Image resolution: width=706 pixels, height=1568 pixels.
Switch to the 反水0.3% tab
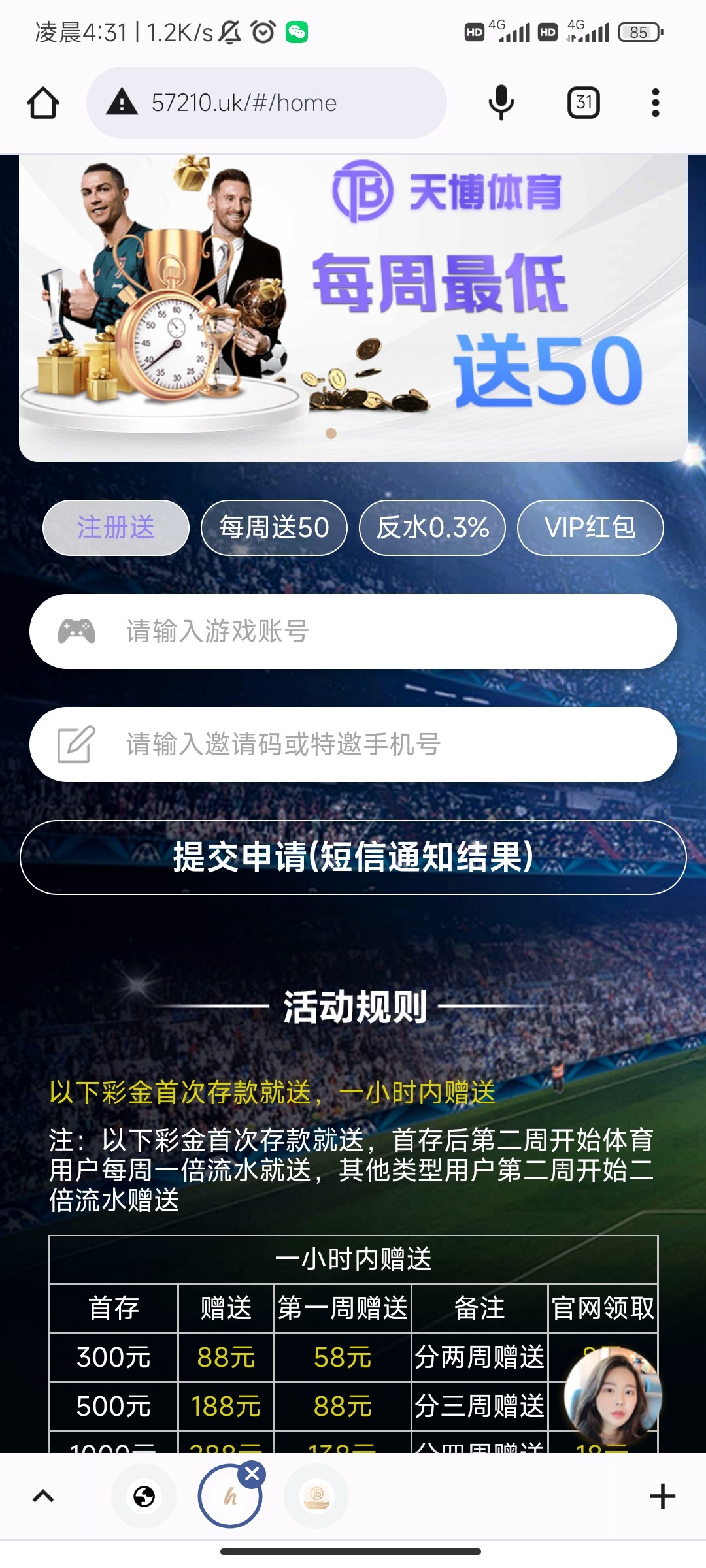coord(432,528)
